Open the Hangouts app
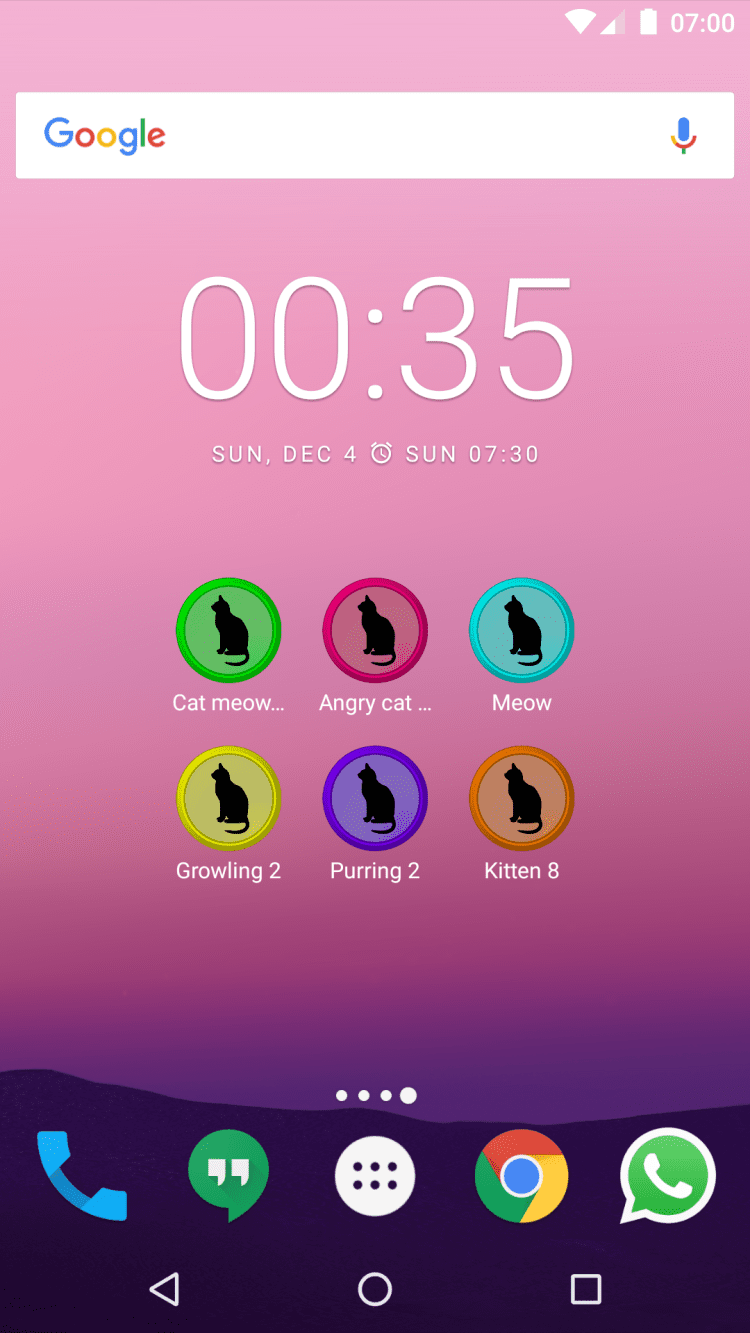The height and width of the screenshot is (1333, 750). point(229,1176)
